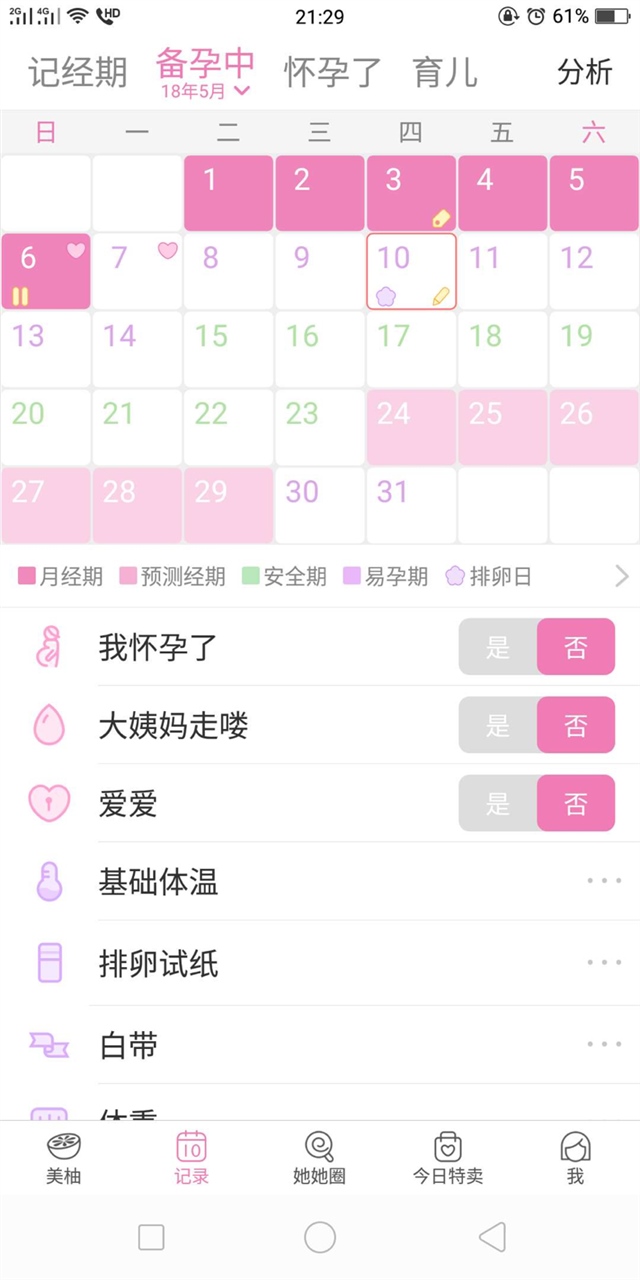This screenshot has height=1280, width=640.
Task: Tap the system back button
Action: coord(491,1237)
